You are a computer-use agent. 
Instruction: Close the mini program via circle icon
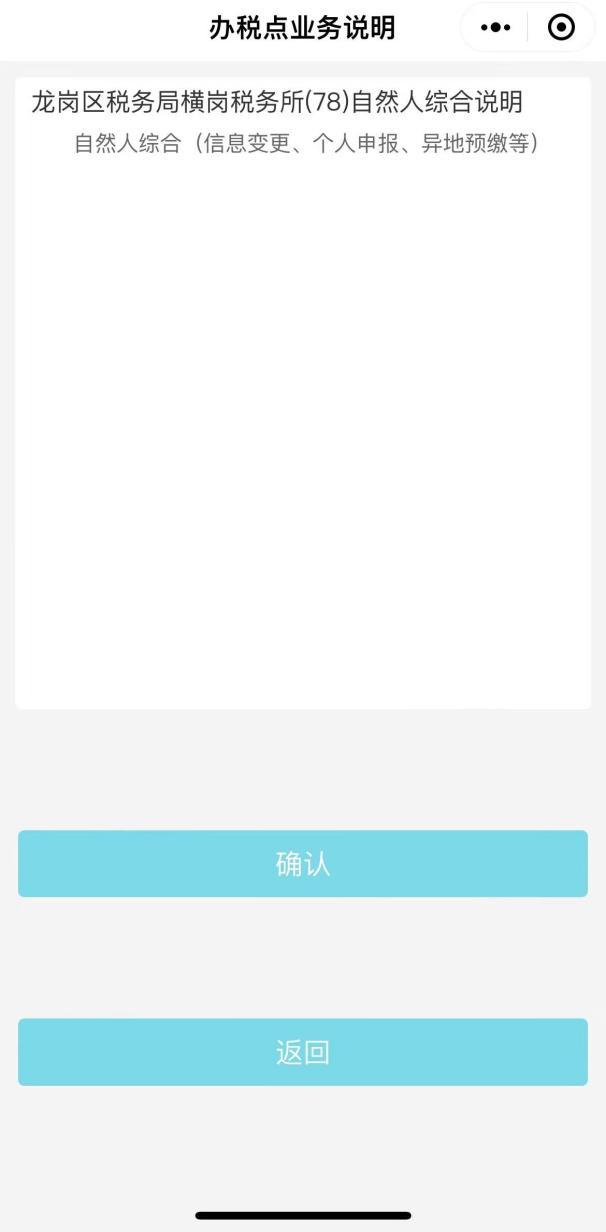[x=562, y=28]
